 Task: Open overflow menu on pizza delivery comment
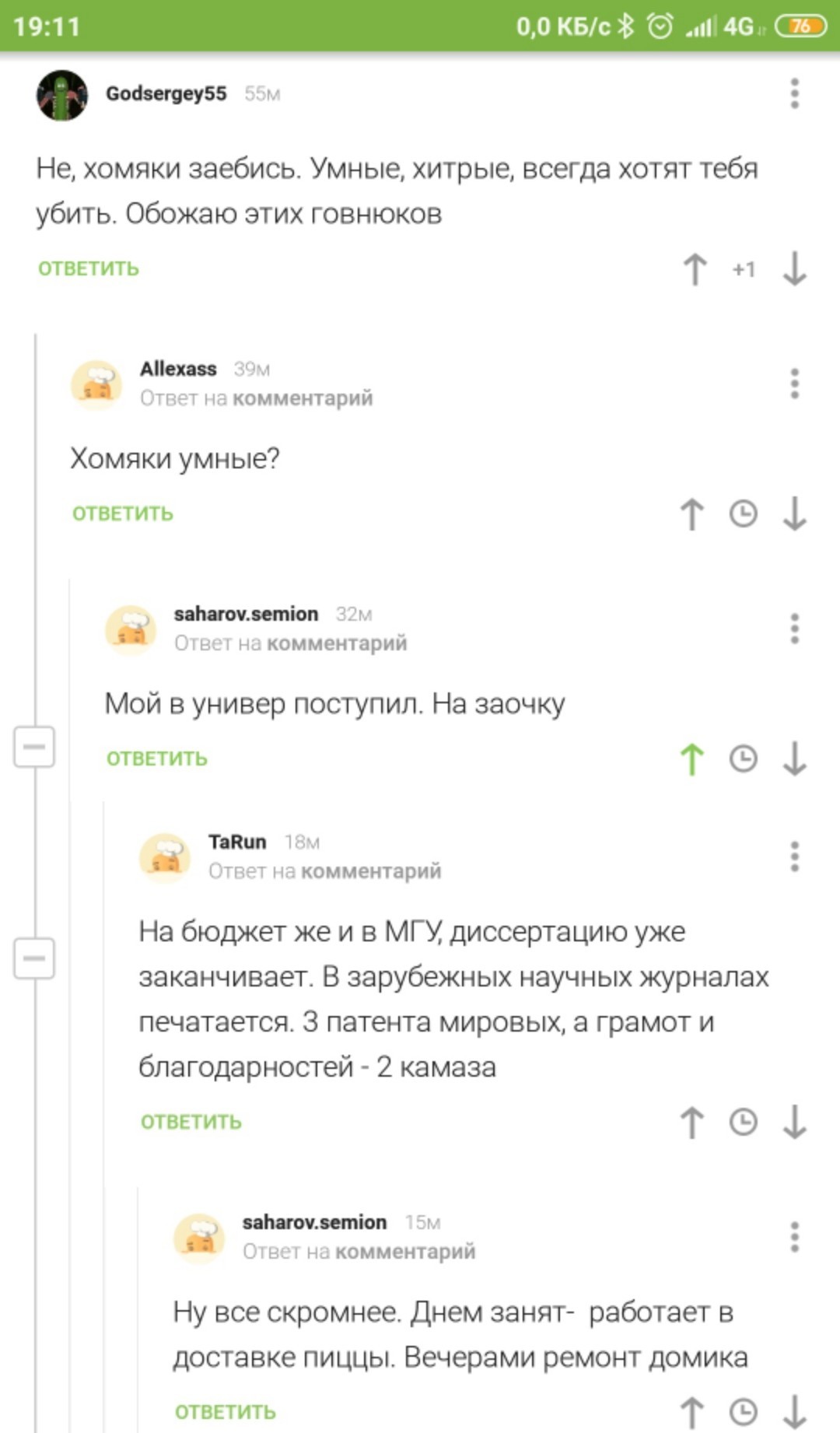(x=794, y=1236)
